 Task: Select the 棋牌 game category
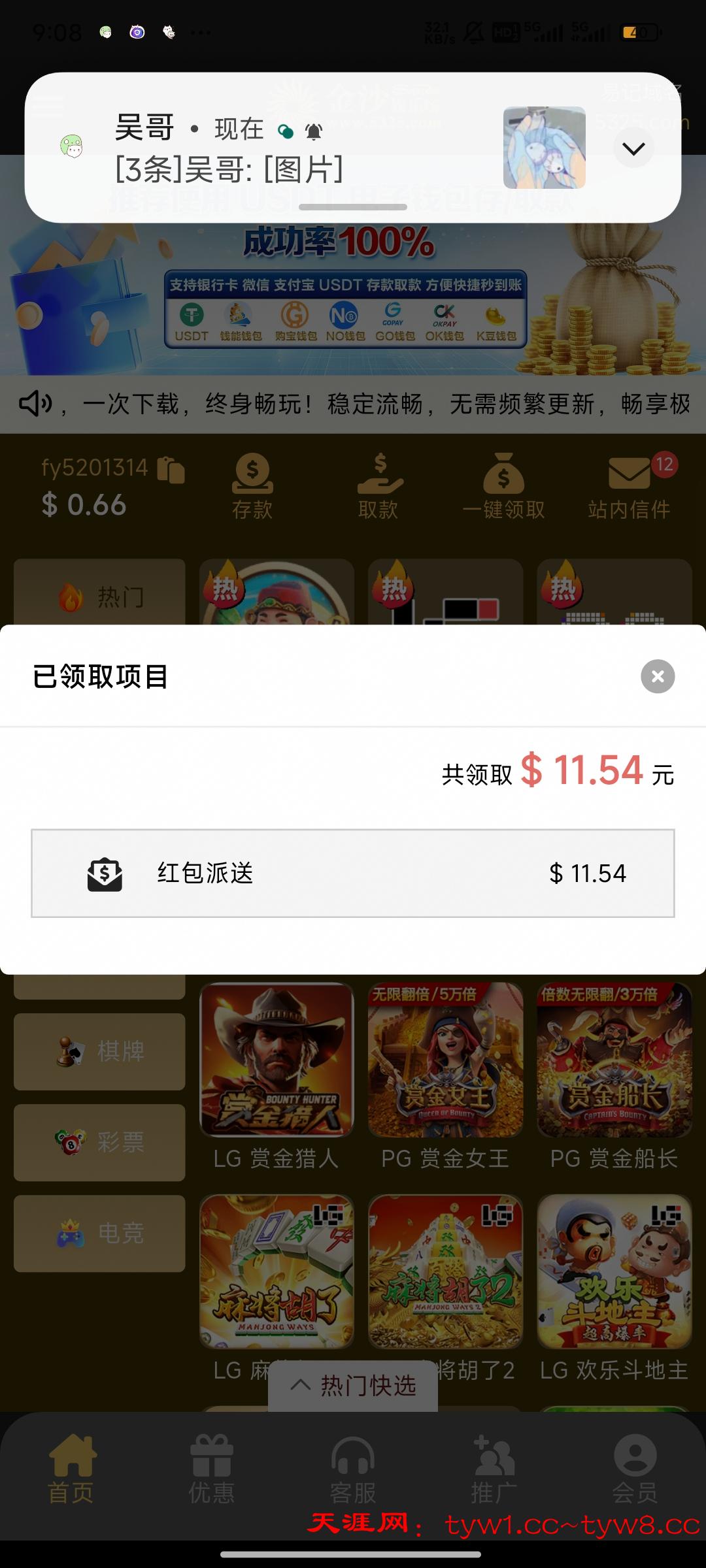pos(99,1051)
